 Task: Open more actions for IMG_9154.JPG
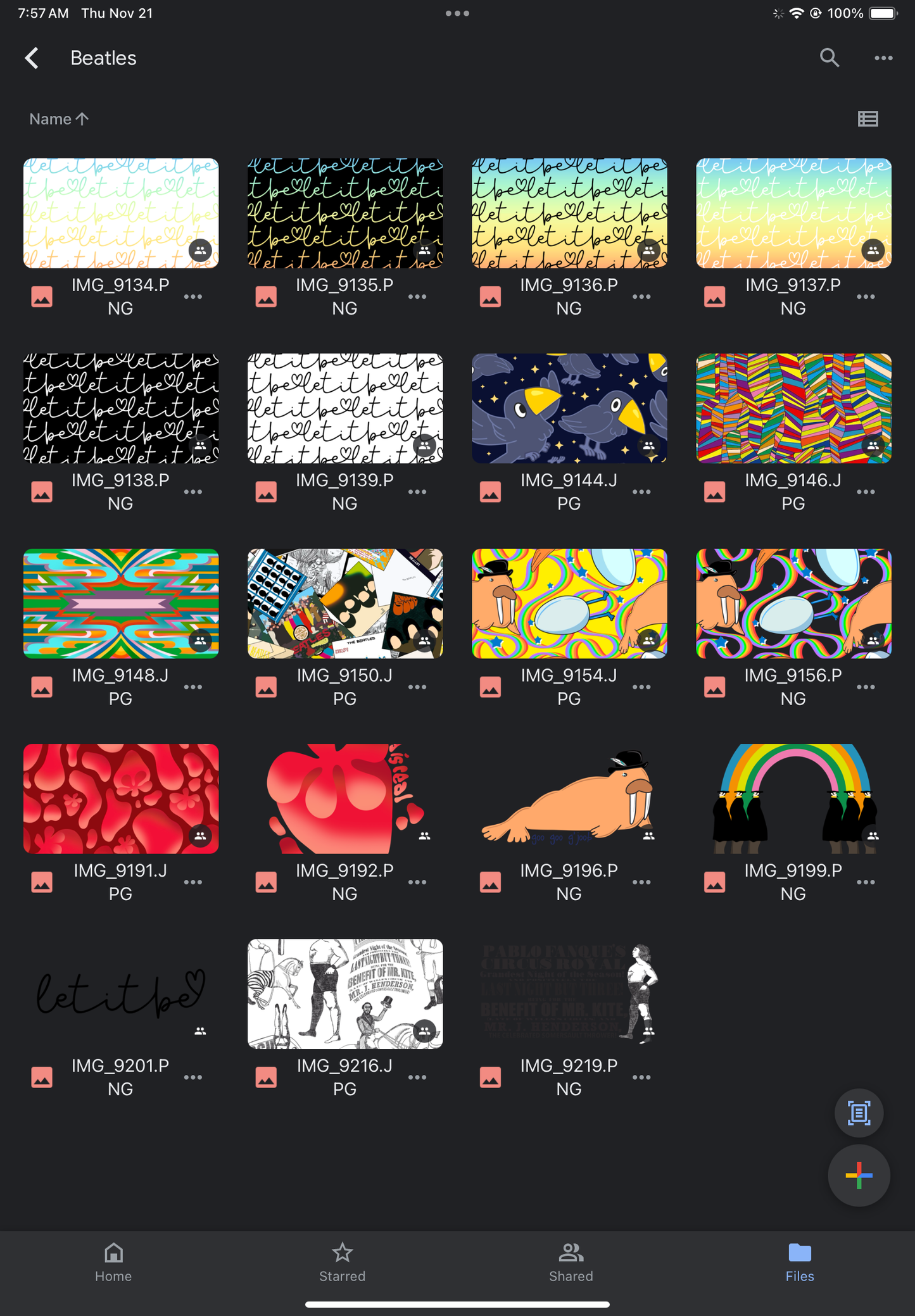(x=641, y=687)
